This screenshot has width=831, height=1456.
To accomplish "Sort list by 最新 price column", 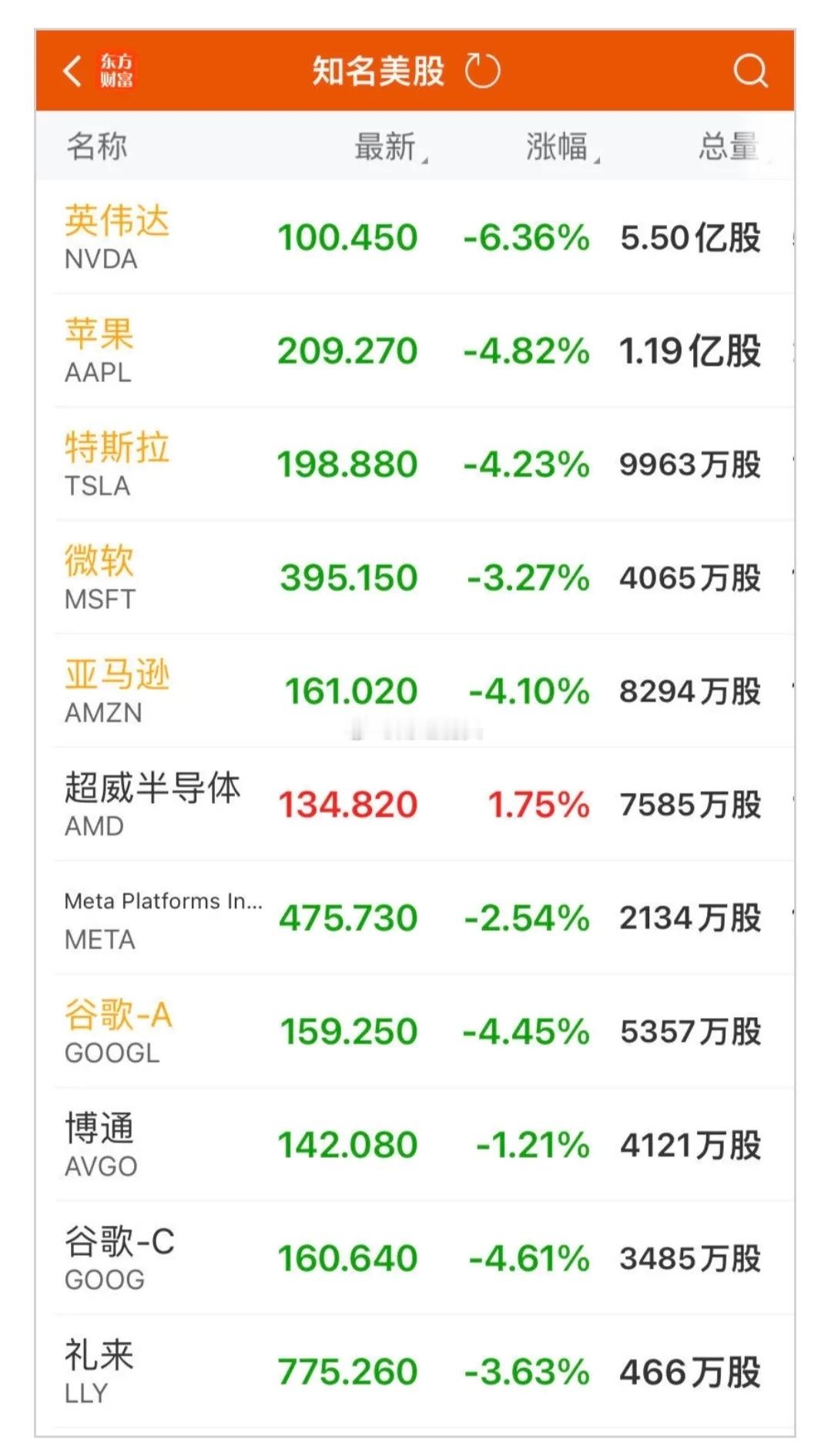I will [x=390, y=146].
